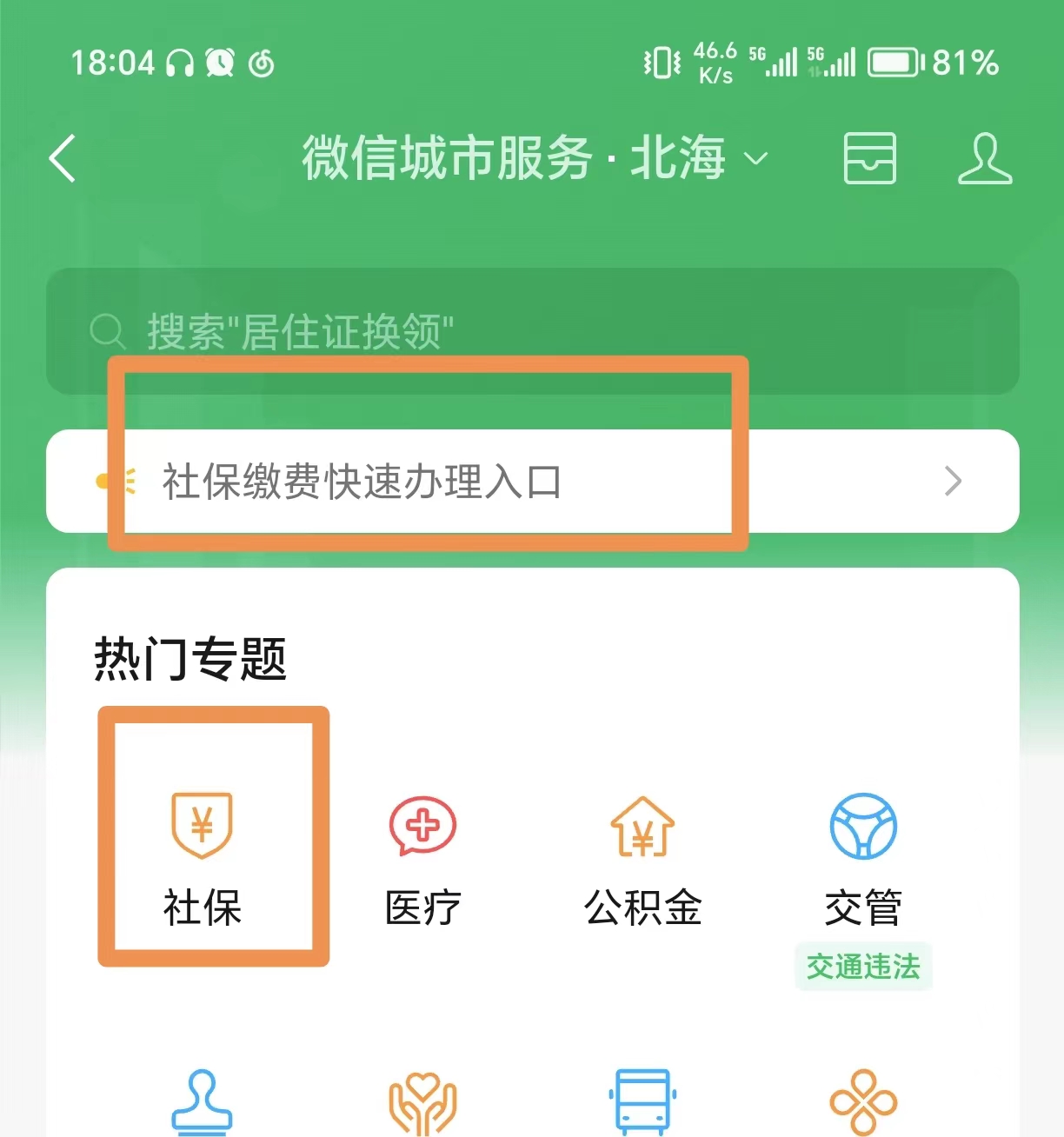Open the 医疗 topic
This screenshot has width=1064, height=1137.
point(422,856)
